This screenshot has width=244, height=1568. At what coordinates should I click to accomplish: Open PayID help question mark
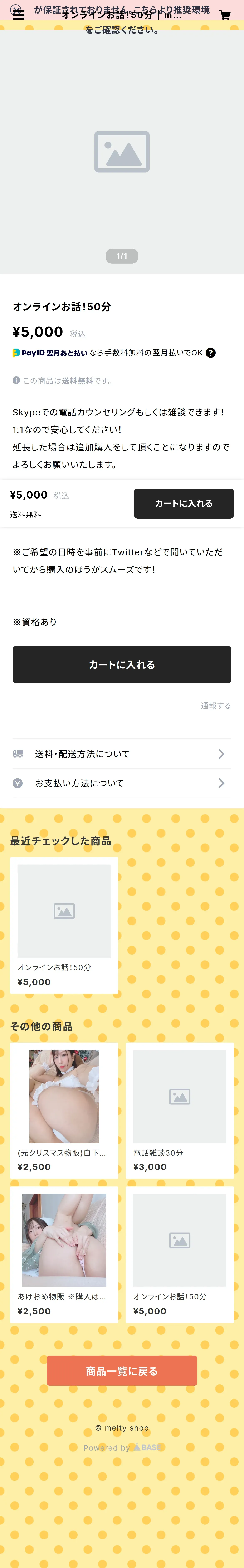coord(210,352)
